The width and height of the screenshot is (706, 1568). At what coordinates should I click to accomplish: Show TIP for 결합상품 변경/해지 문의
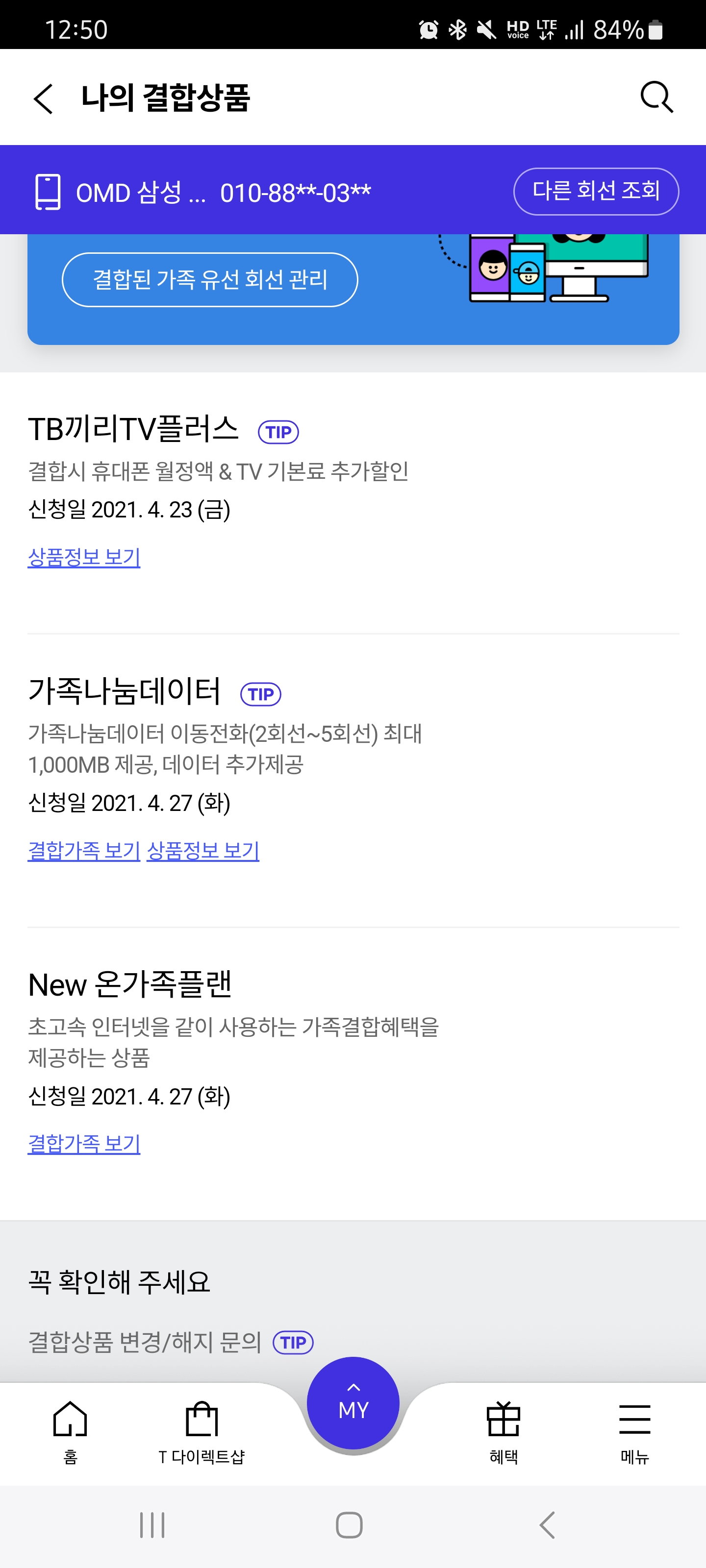point(293,1342)
